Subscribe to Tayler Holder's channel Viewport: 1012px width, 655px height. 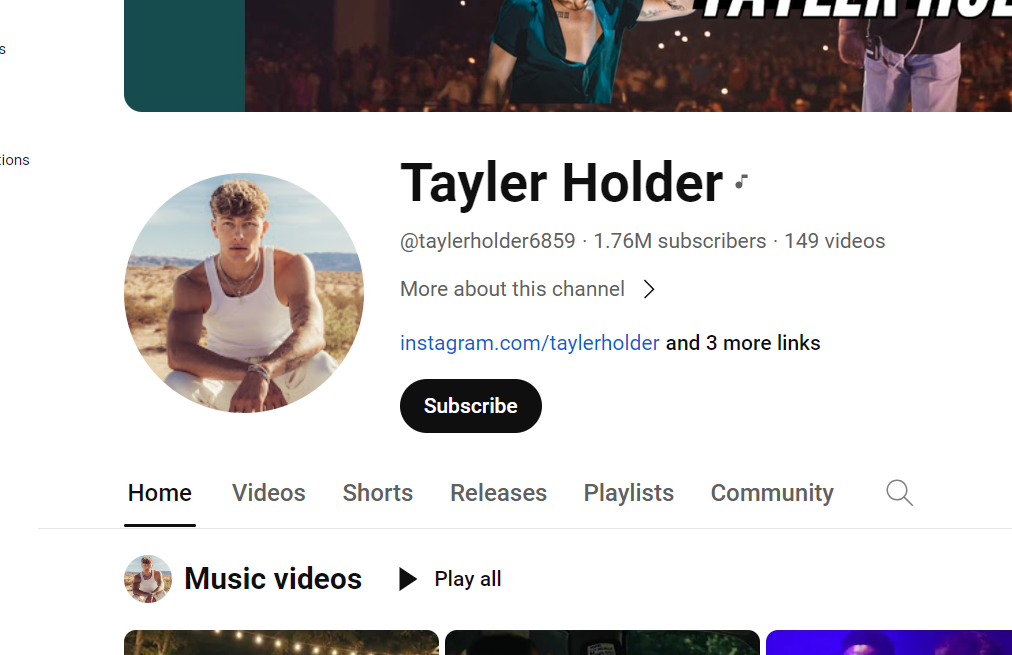[470, 406]
